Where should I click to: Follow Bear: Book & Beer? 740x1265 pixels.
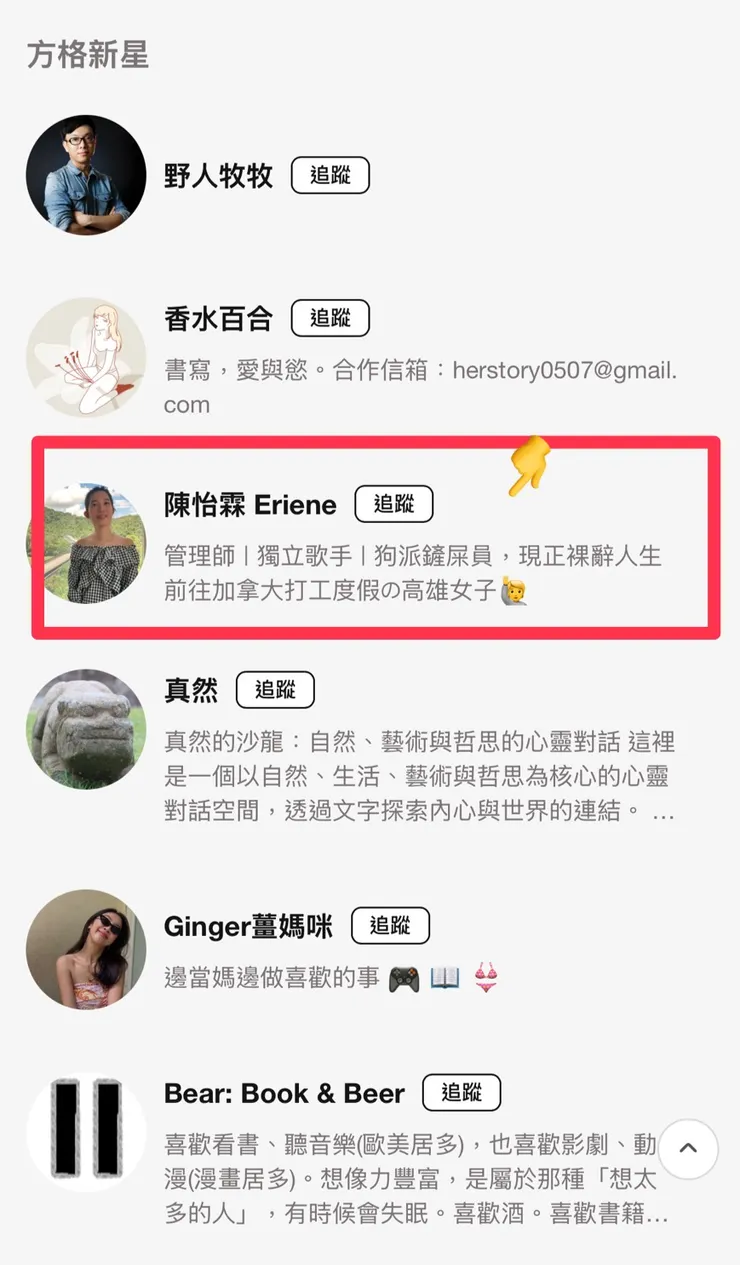pyautogui.click(x=461, y=1093)
